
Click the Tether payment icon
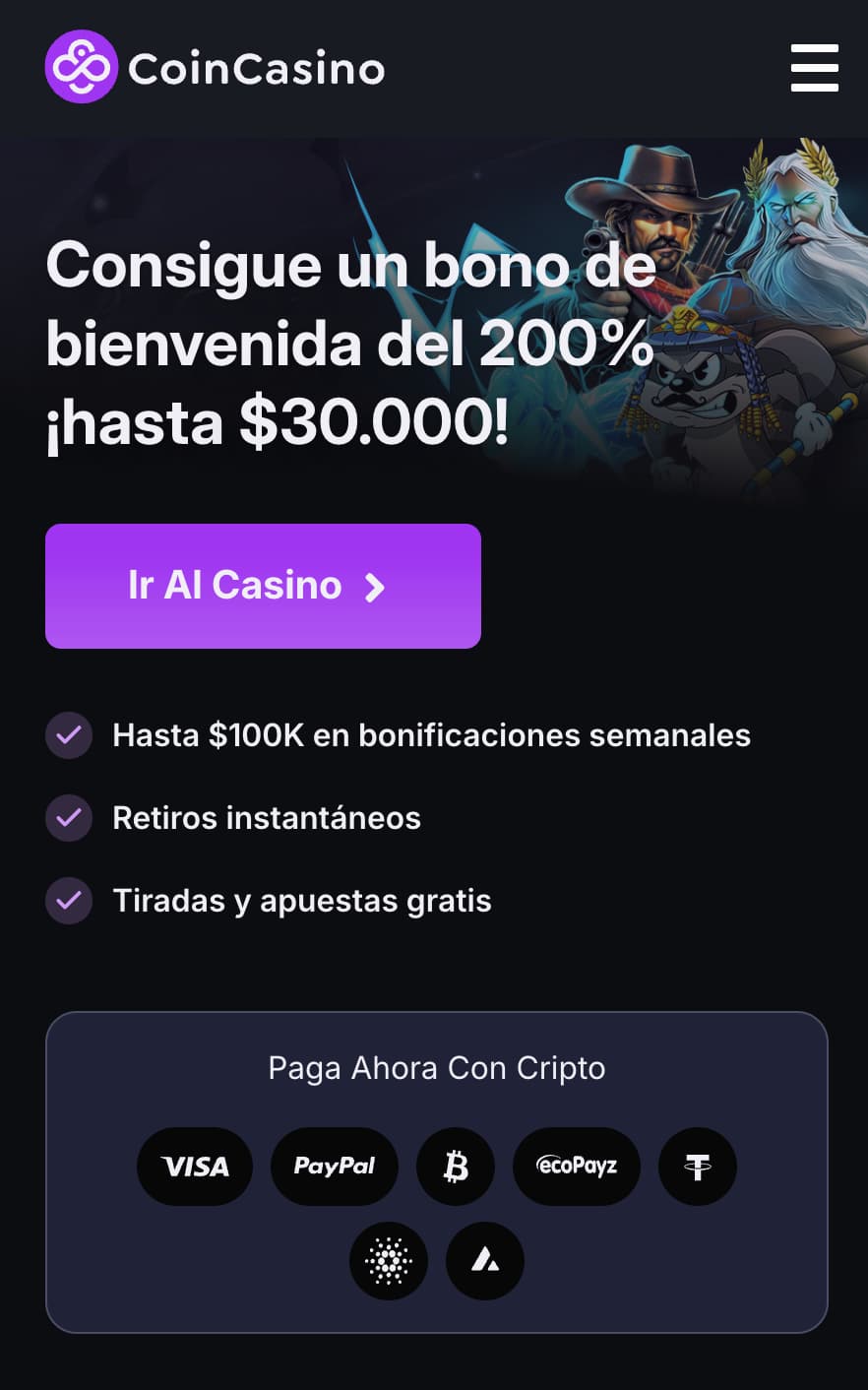click(697, 1166)
